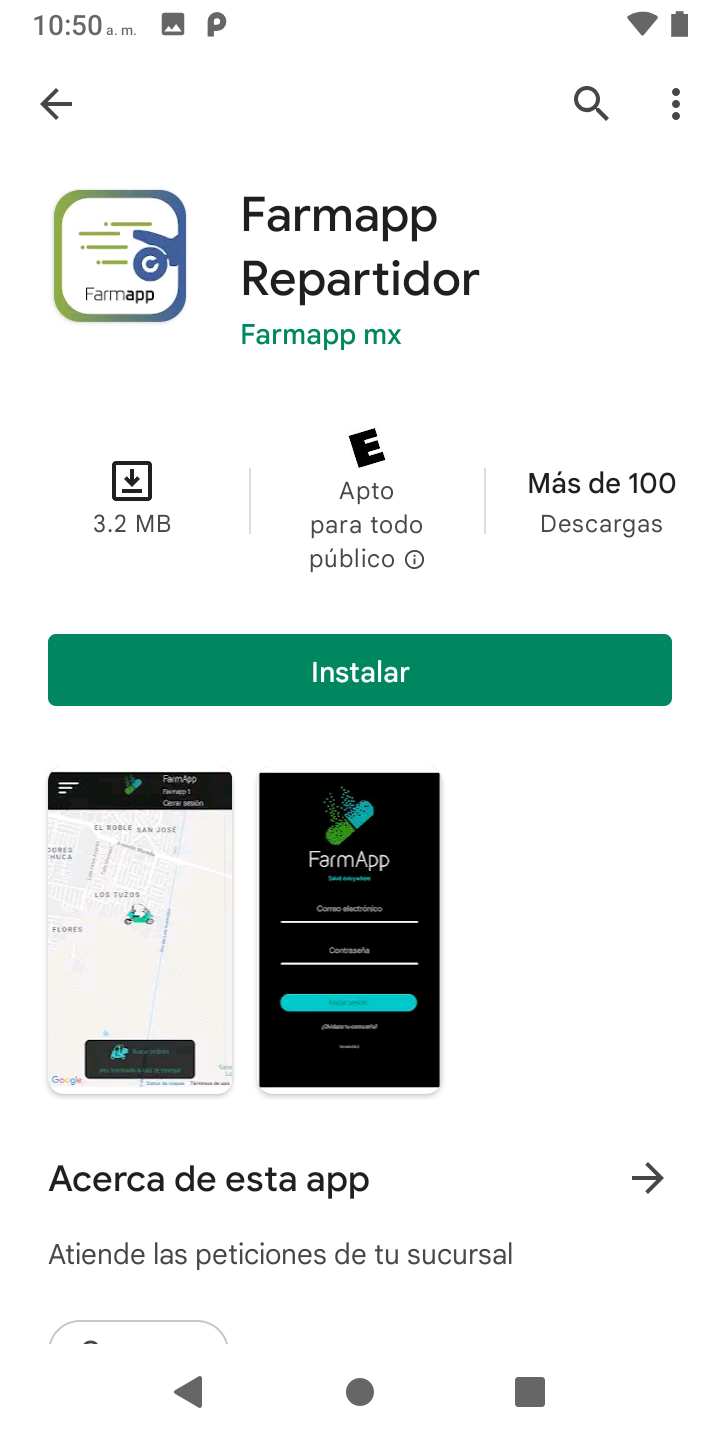This screenshot has width=720, height=1440.
Task: Tap the Android back navigation button
Action: point(189,1391)
